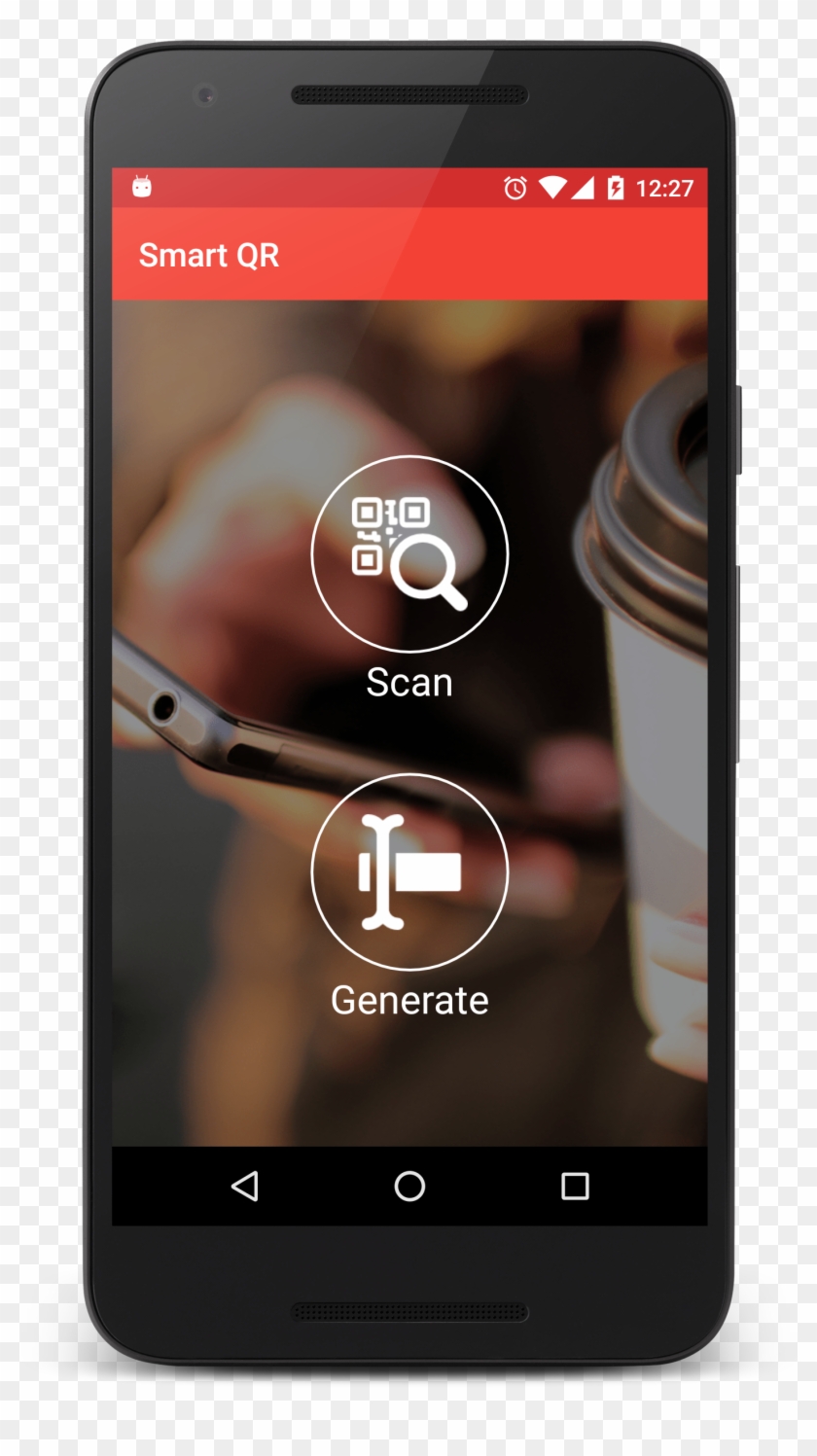Viewport: 817px width, 1456px height.
Task: Open the Generate QR code option
Action: point(409,871)
